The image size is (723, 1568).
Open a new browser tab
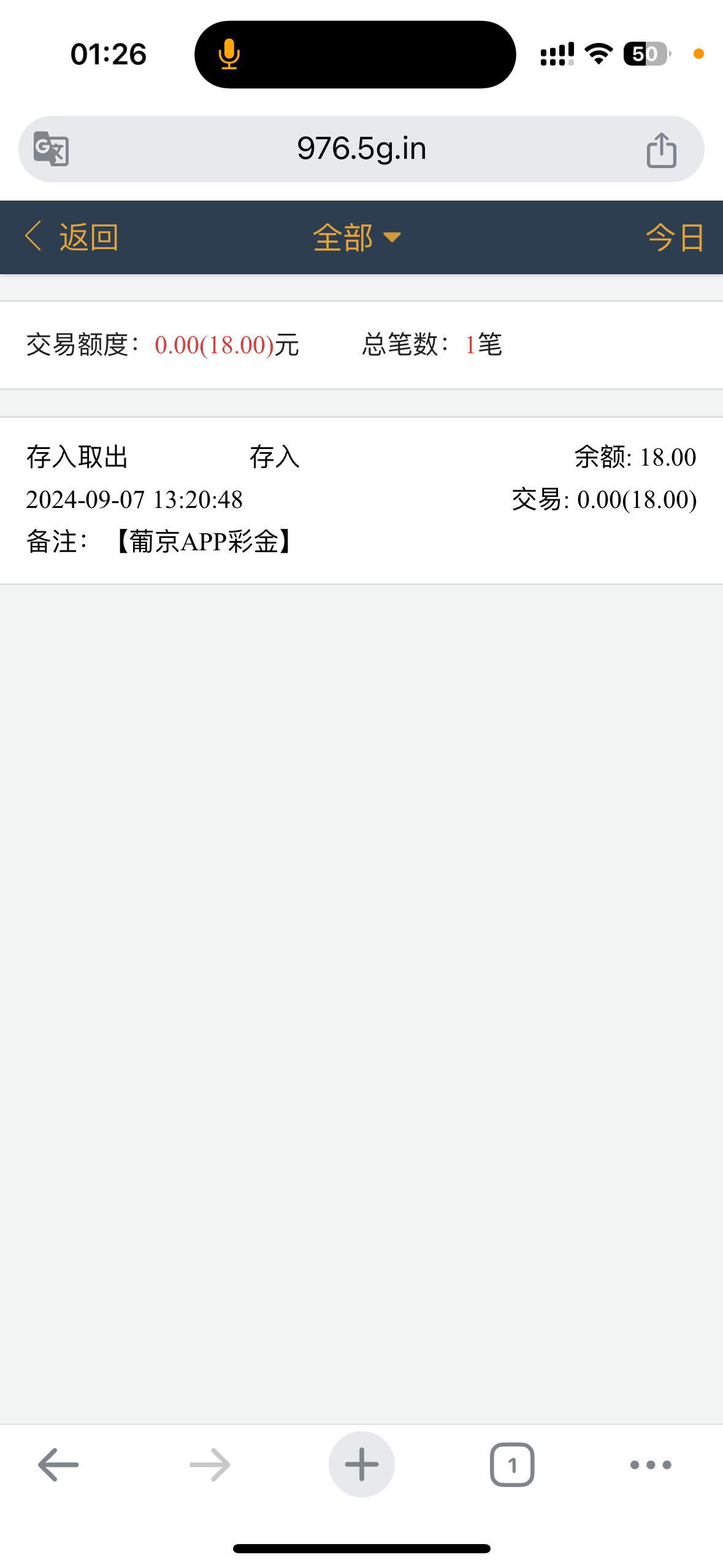pos(362,1465)
